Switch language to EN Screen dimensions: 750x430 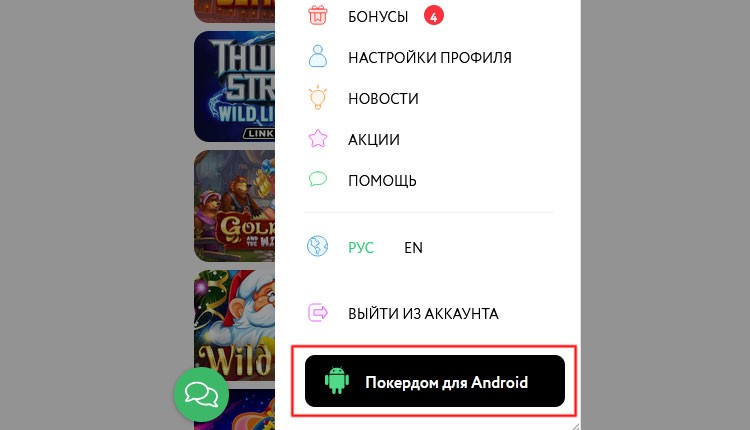tap(413, 247)
